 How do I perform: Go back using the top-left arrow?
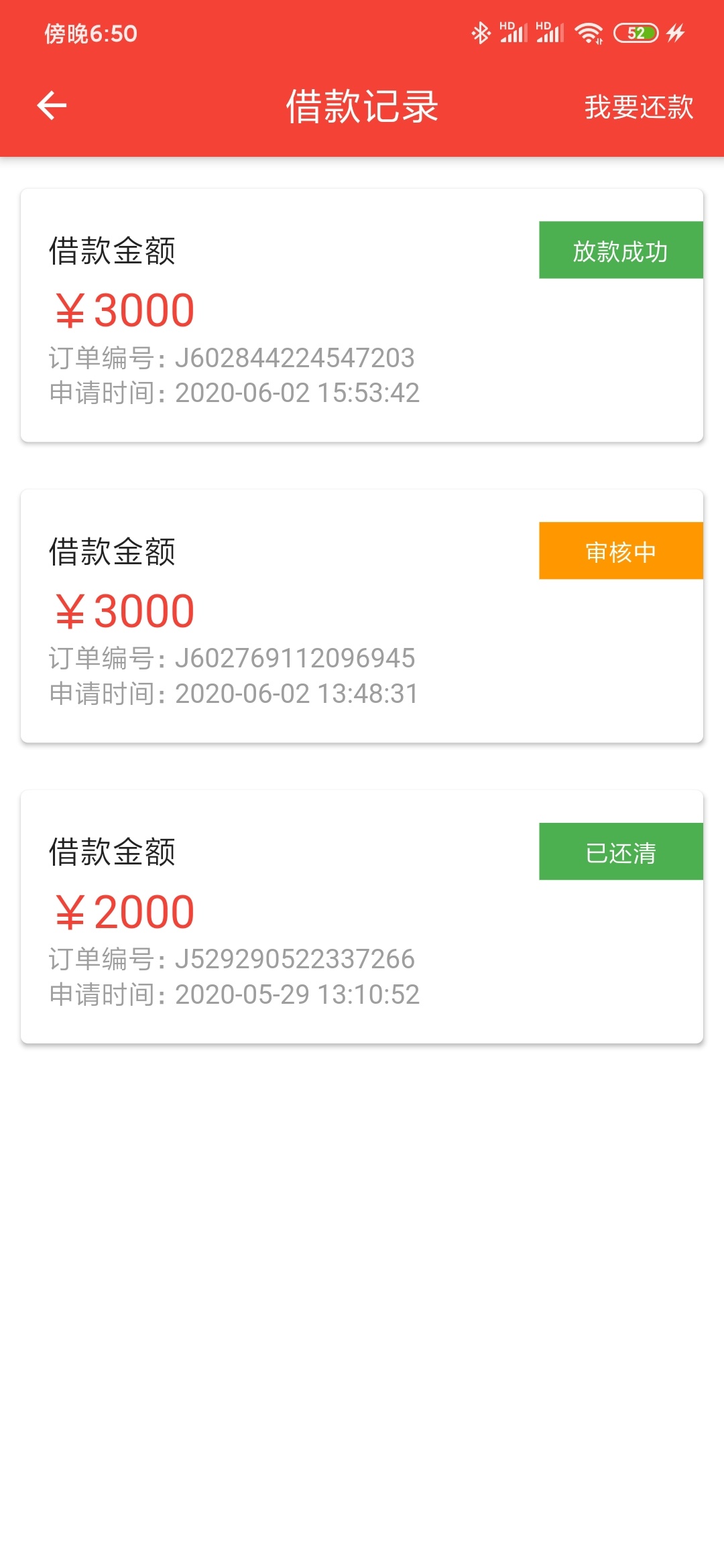(x=52, y=106)
